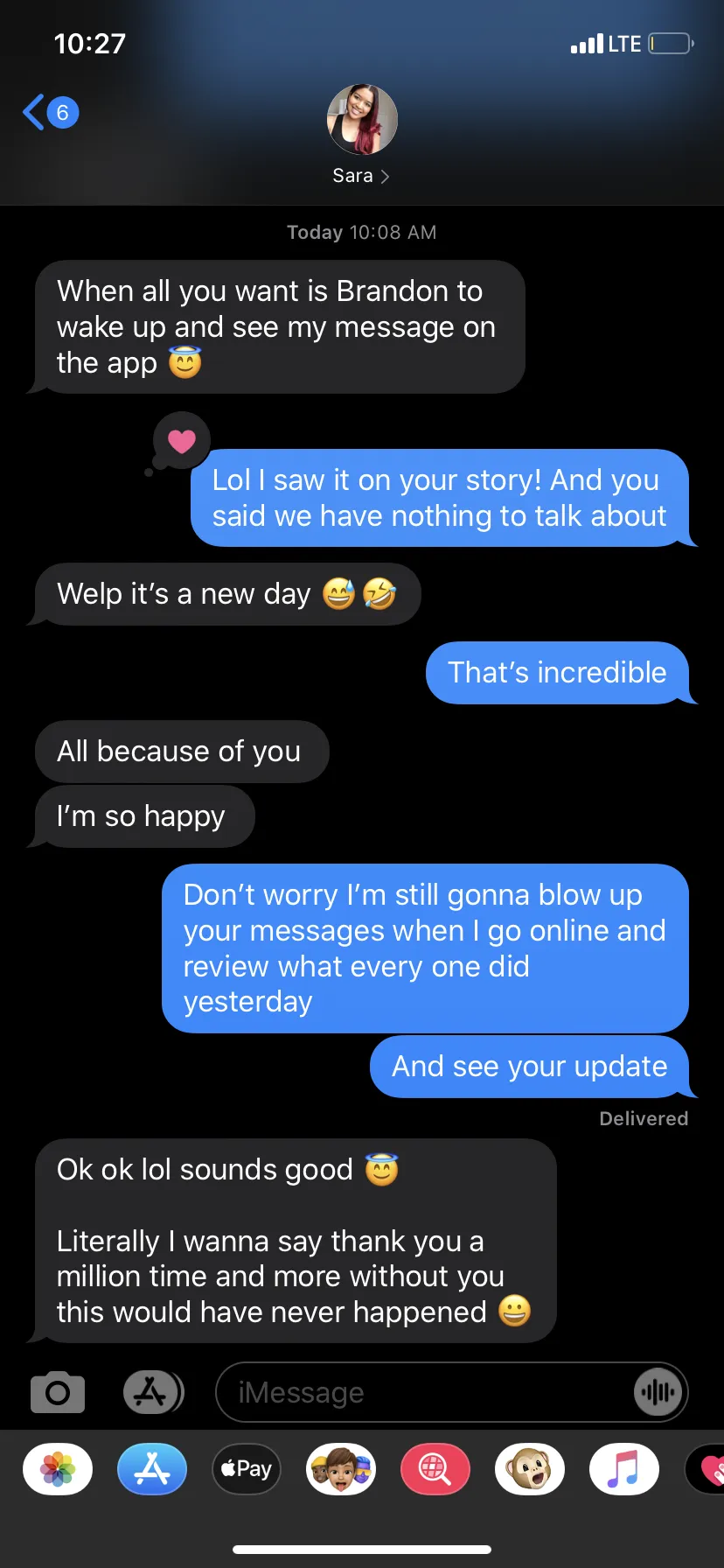This screenshot has height=1568, width=724.
Task: Open the monkey Animoji app
Action: [530, 1469]
